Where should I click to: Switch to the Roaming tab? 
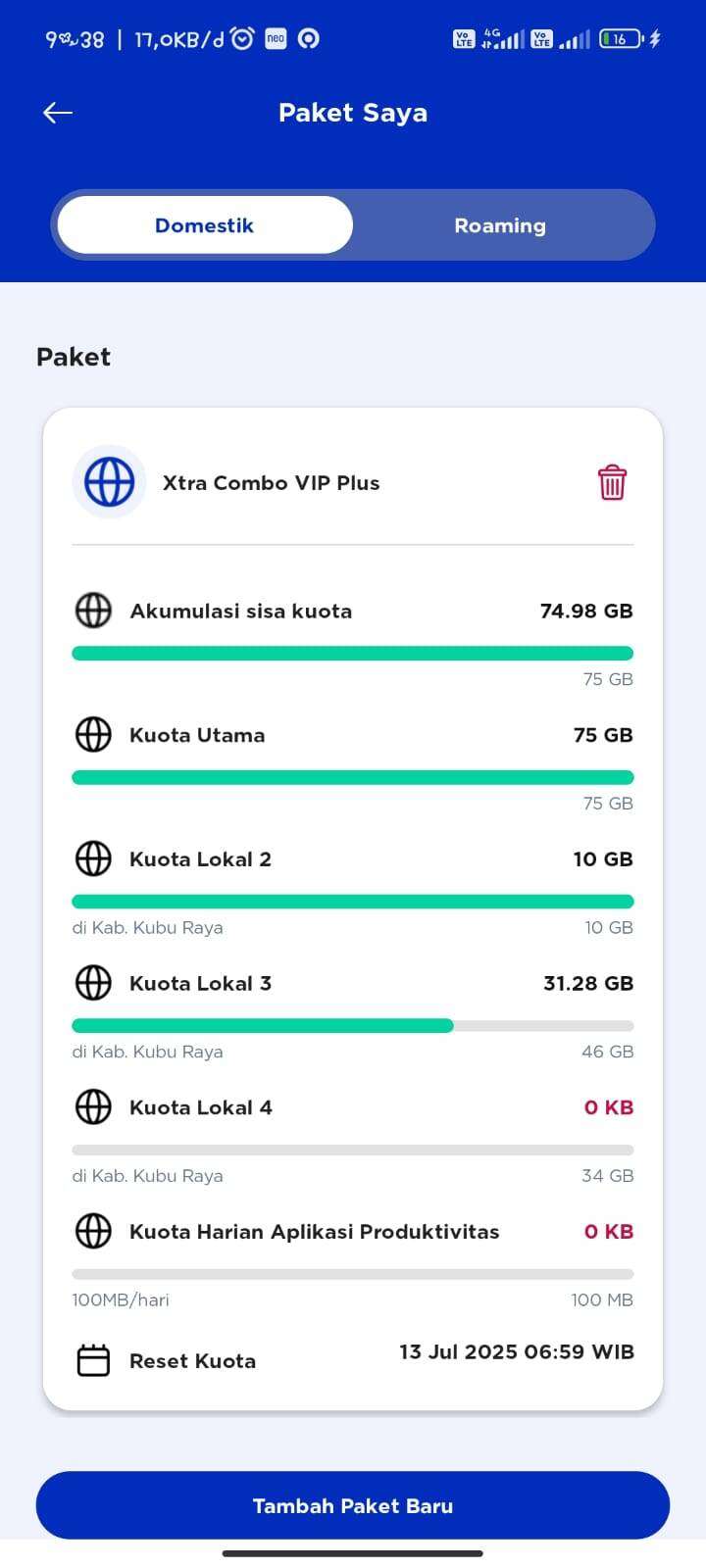tap(500, 225)
